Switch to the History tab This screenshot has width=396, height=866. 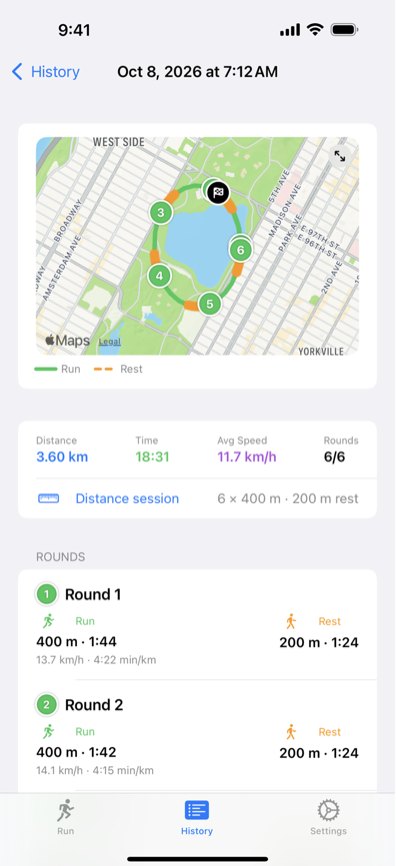pyautogui.click(x=197, y=817)
